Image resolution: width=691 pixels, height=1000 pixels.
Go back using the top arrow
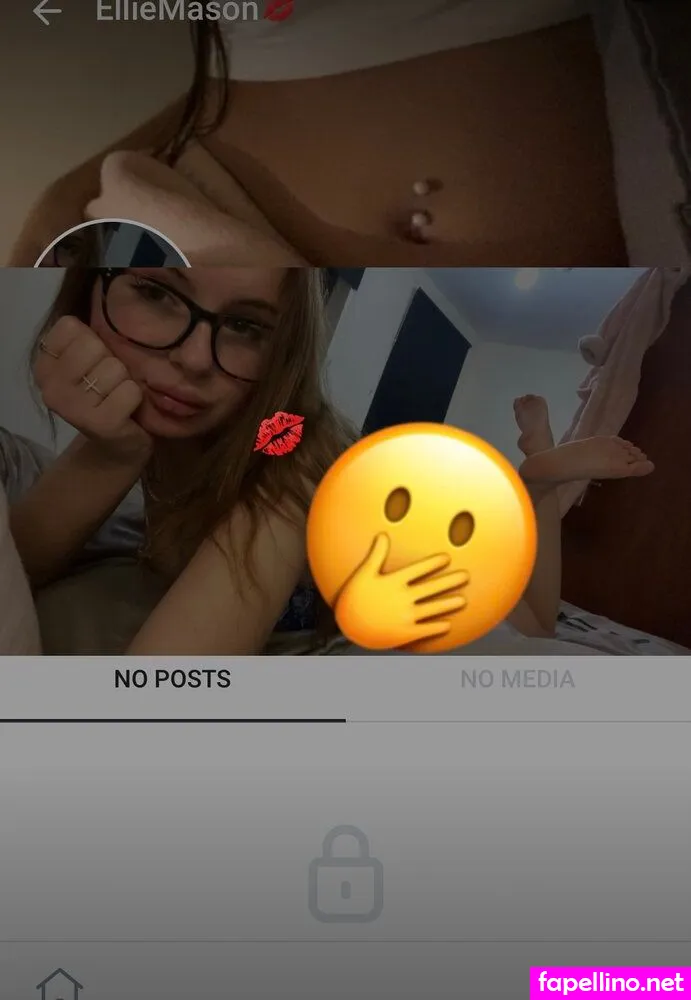pos(46,12)
